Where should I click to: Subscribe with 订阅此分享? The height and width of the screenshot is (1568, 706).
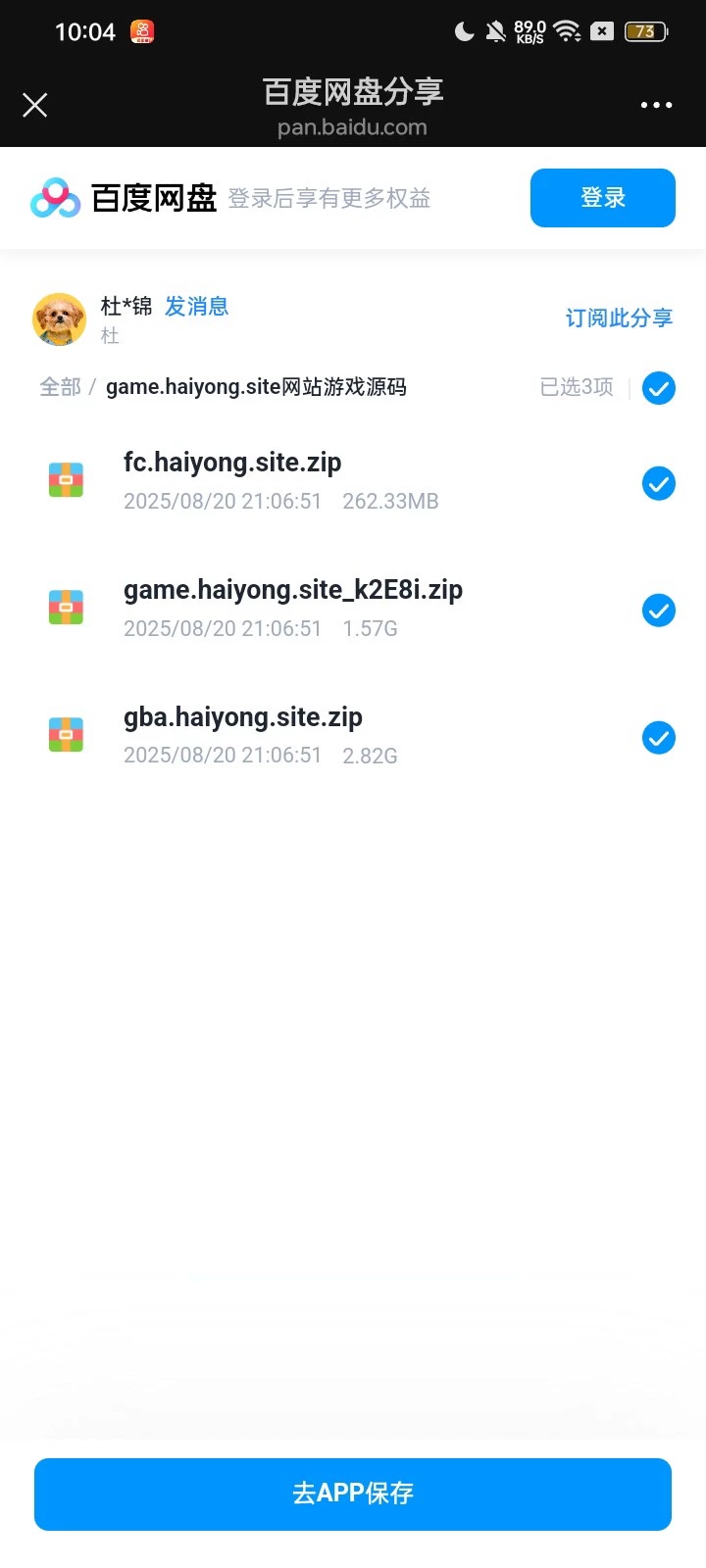point(619,318)
